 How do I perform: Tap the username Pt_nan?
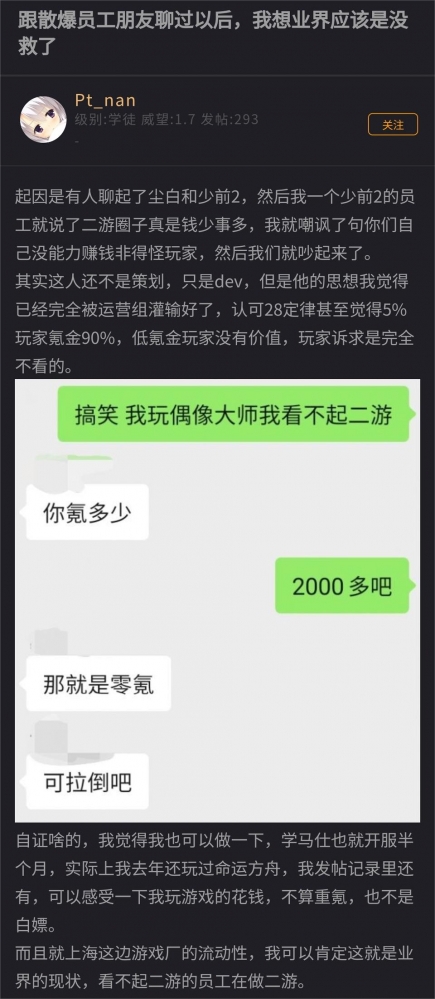tap(105, 100)
